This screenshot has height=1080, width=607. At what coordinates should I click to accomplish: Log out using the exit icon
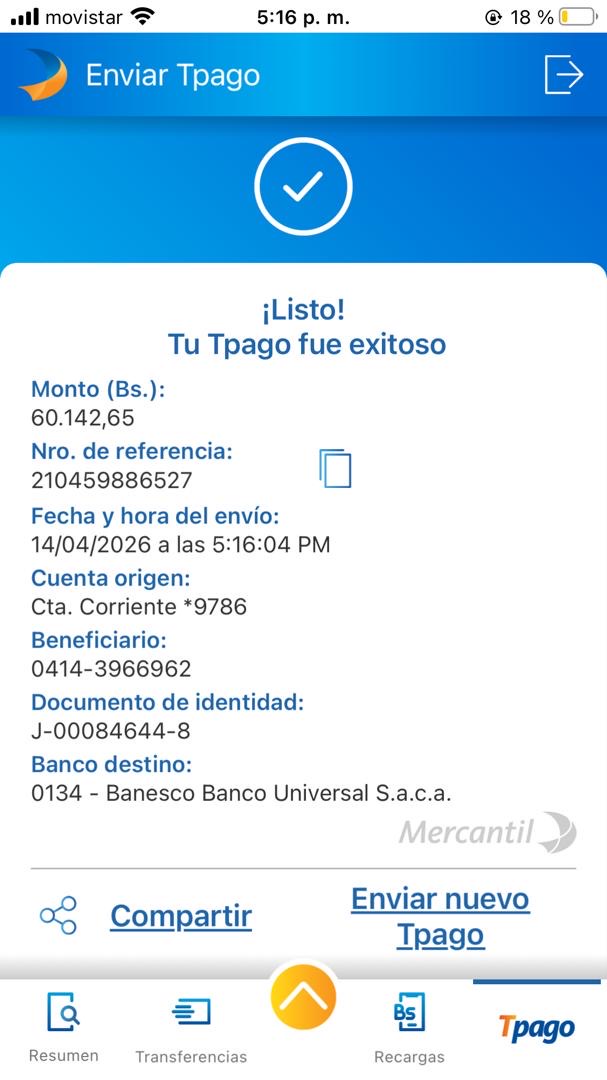click(x=563, y=75)
